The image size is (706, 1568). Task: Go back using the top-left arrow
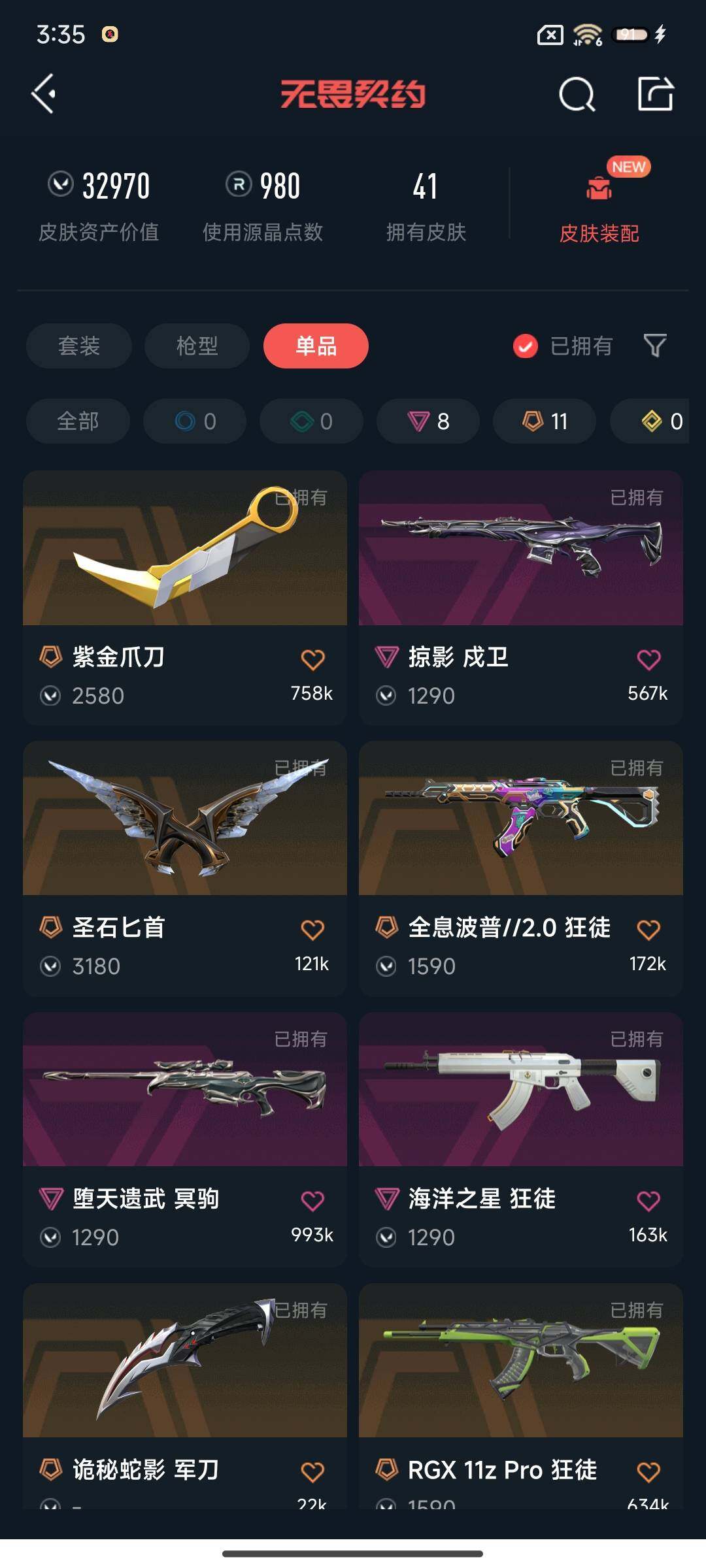44,94
